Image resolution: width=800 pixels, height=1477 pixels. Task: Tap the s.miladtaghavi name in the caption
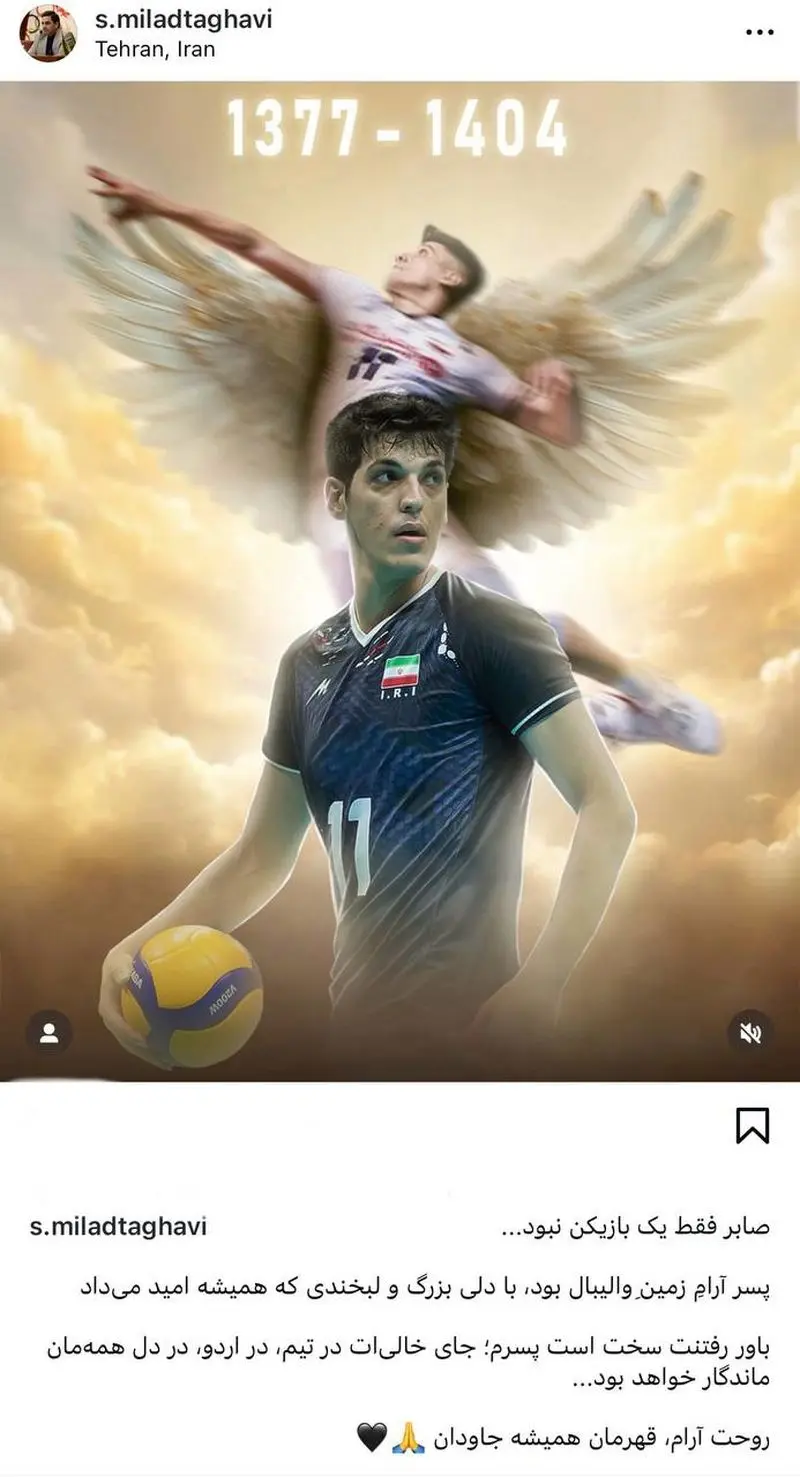(118, 1226)
